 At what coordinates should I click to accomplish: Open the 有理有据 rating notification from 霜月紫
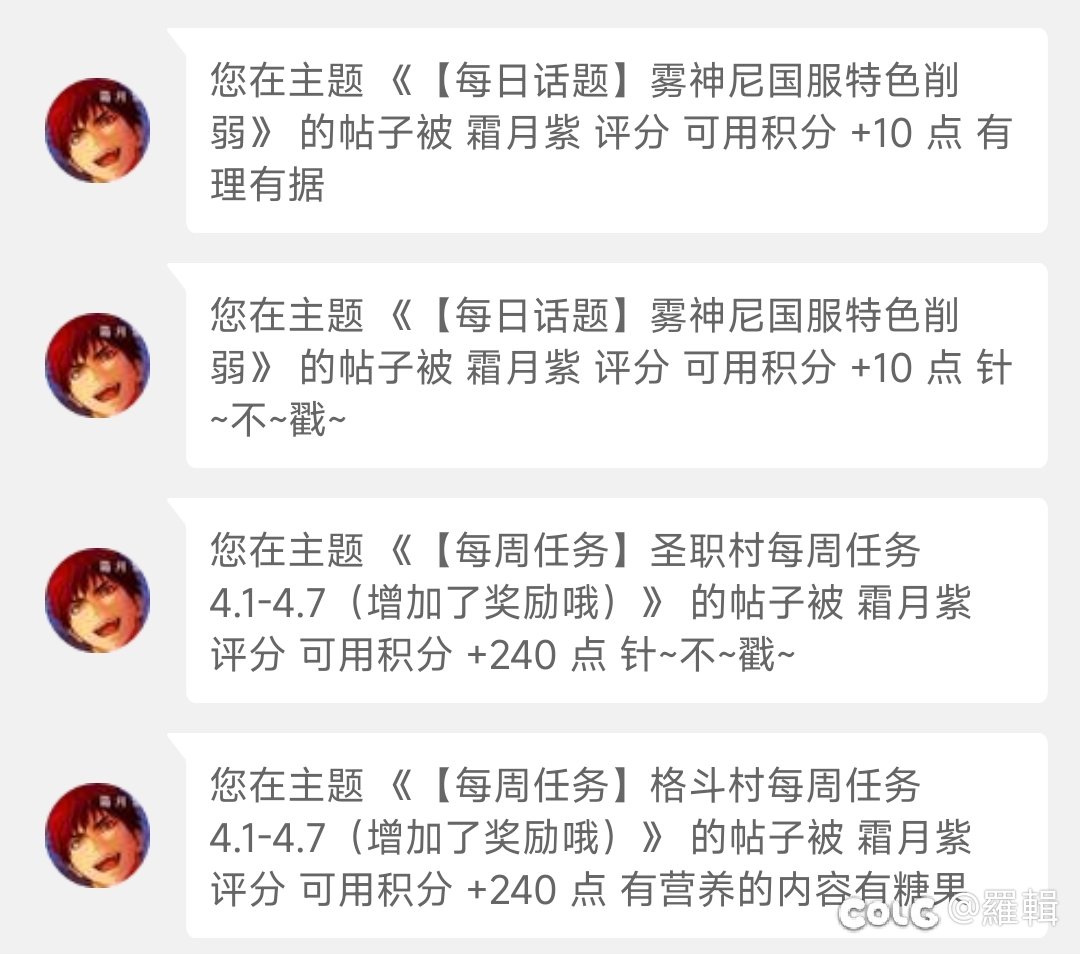pyautogui.click(x=615, y=132)
